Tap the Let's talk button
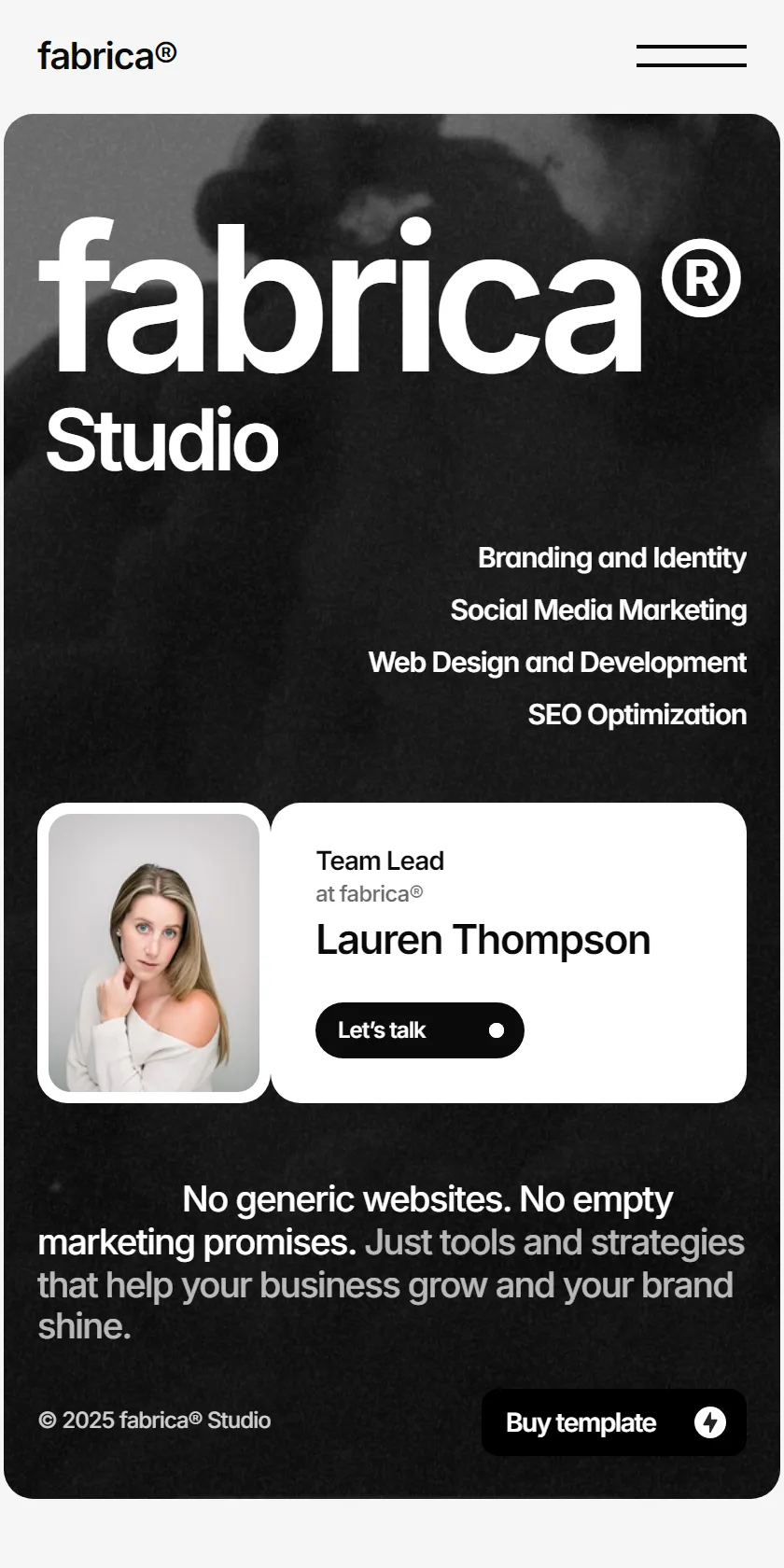Image resolution: width=784 pixels, height=1568 pixels. [420, 1030]
